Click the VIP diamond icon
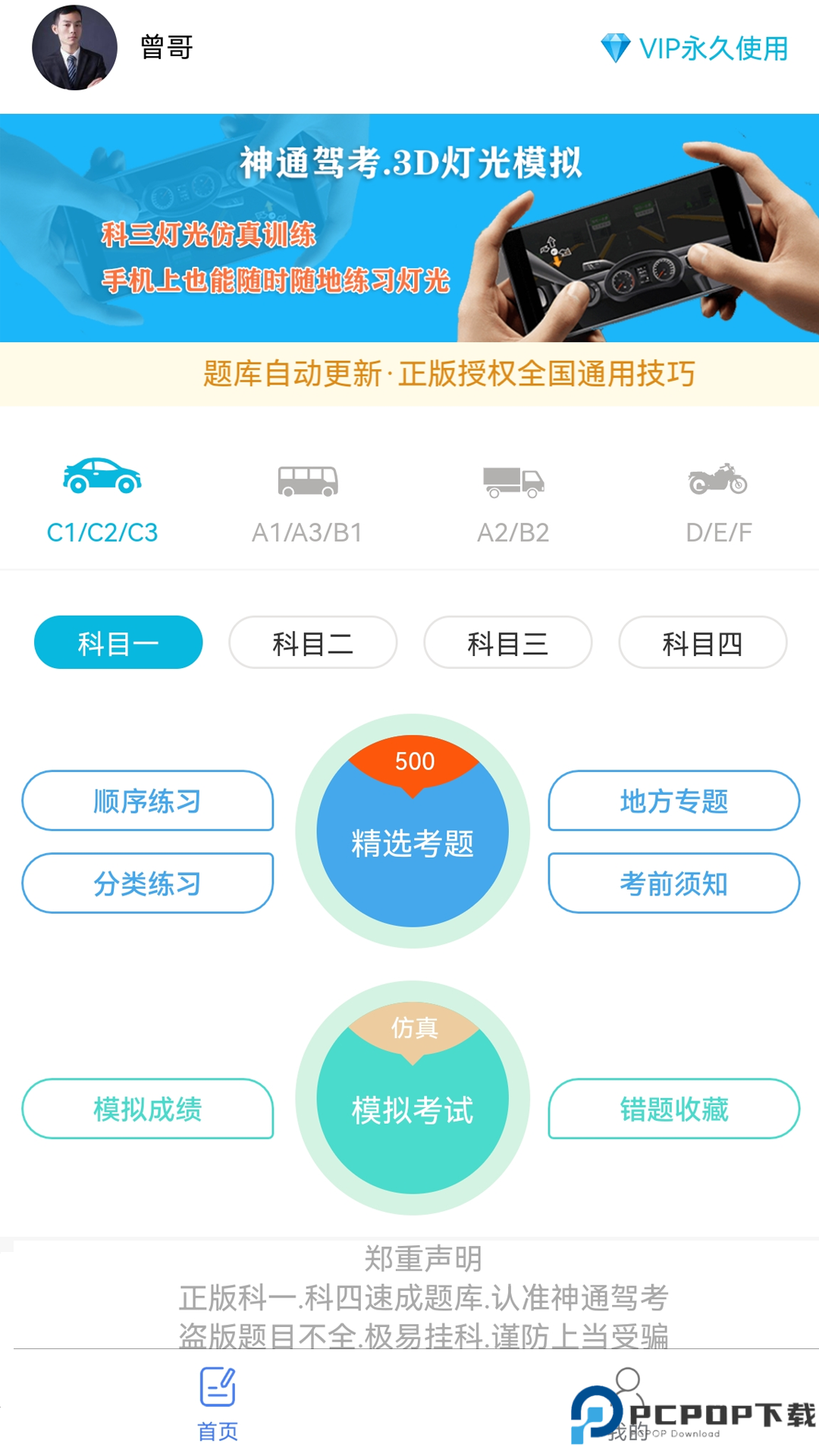The height and width of the screenshot is (1456, 819). (x=616, y=47)
